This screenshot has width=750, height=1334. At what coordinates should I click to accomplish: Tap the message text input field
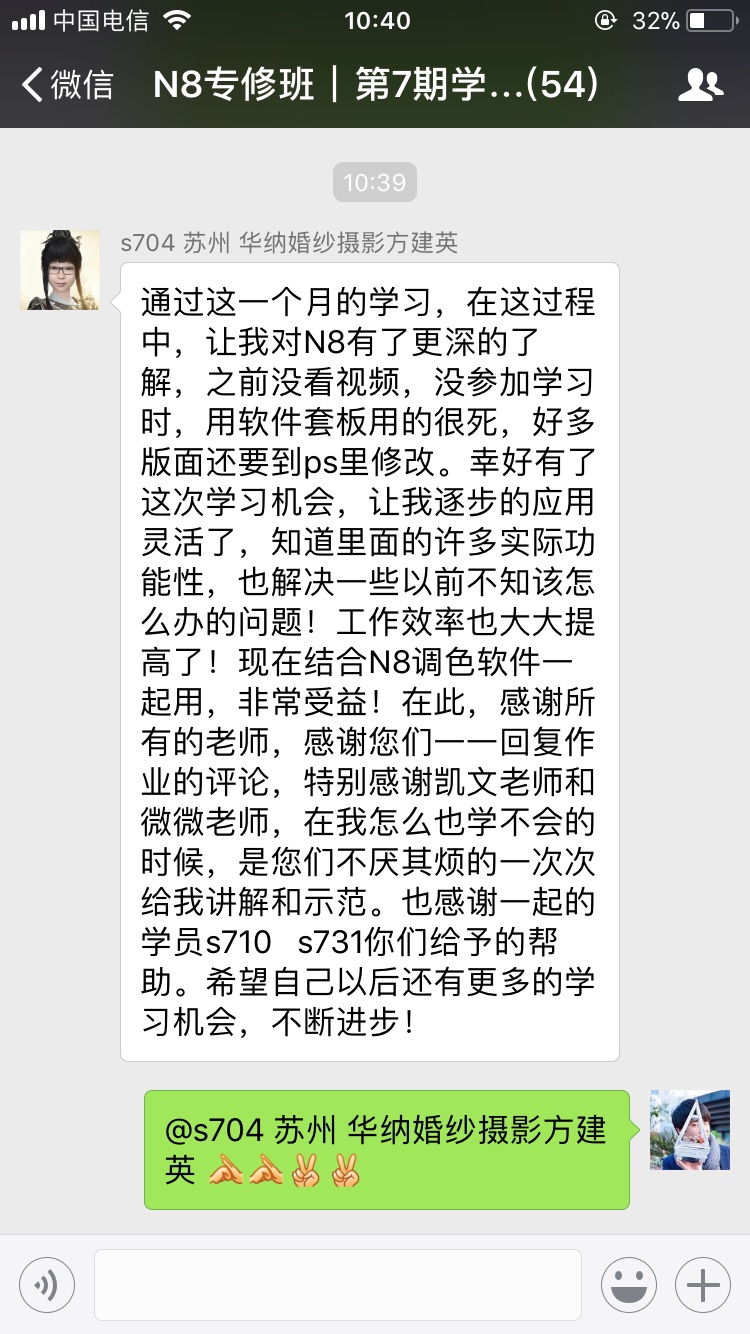338,1285
